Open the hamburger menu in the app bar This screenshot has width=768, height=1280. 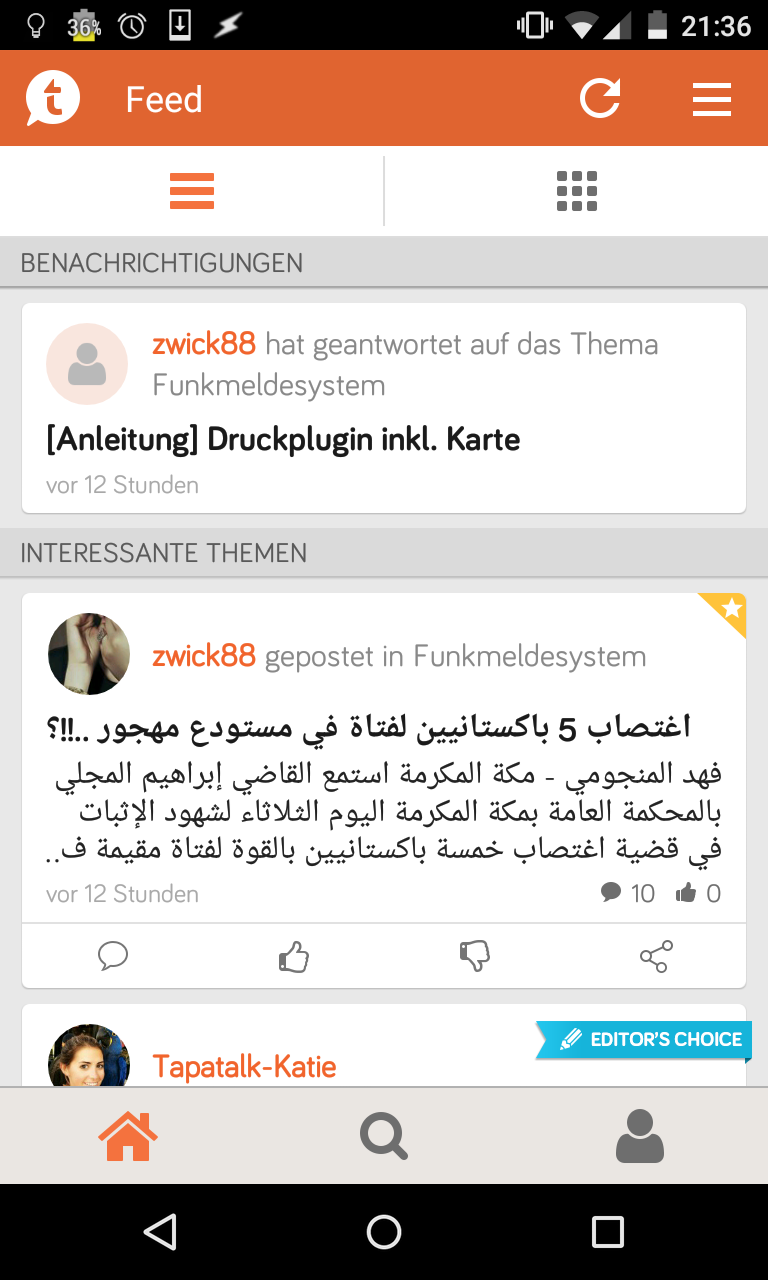711,99
